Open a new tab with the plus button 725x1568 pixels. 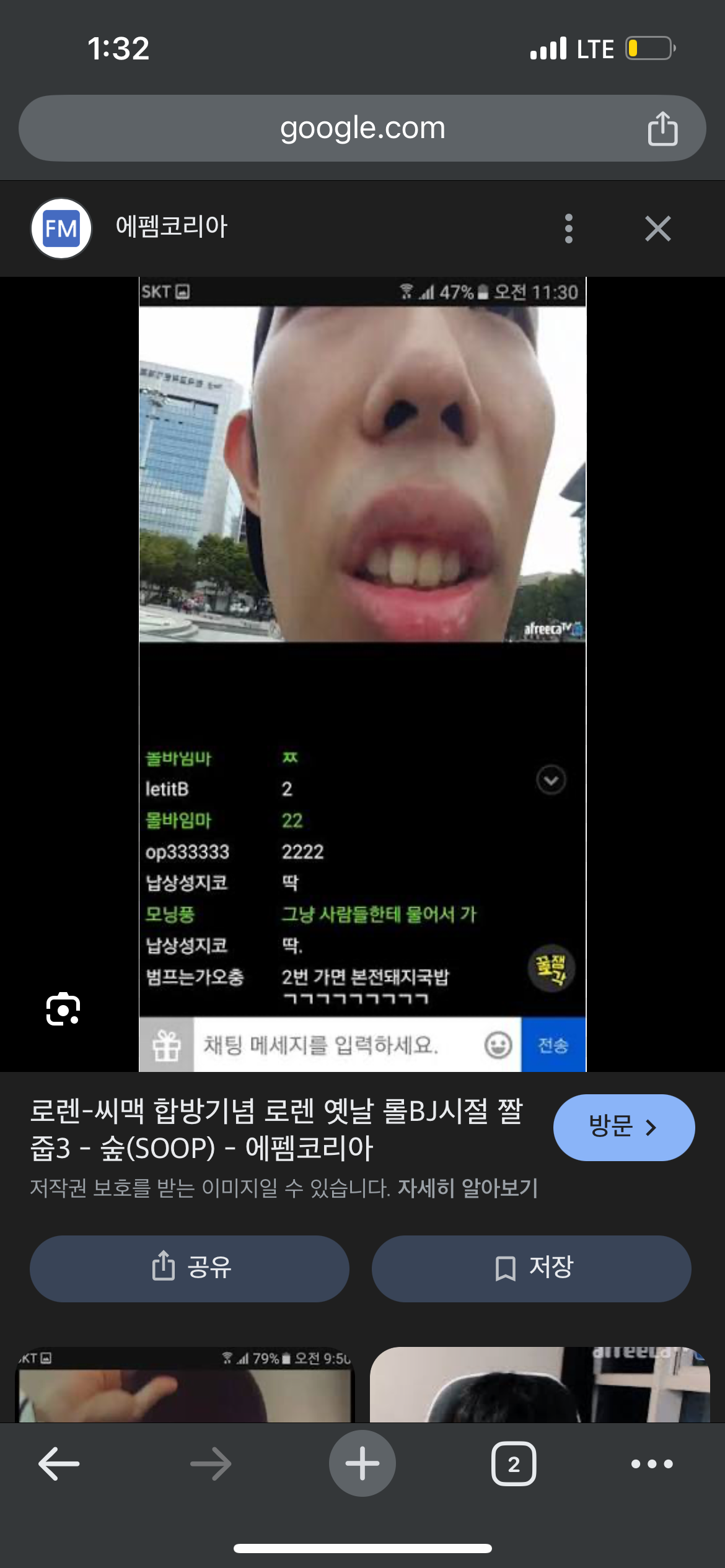click(x=362, y=1464)
